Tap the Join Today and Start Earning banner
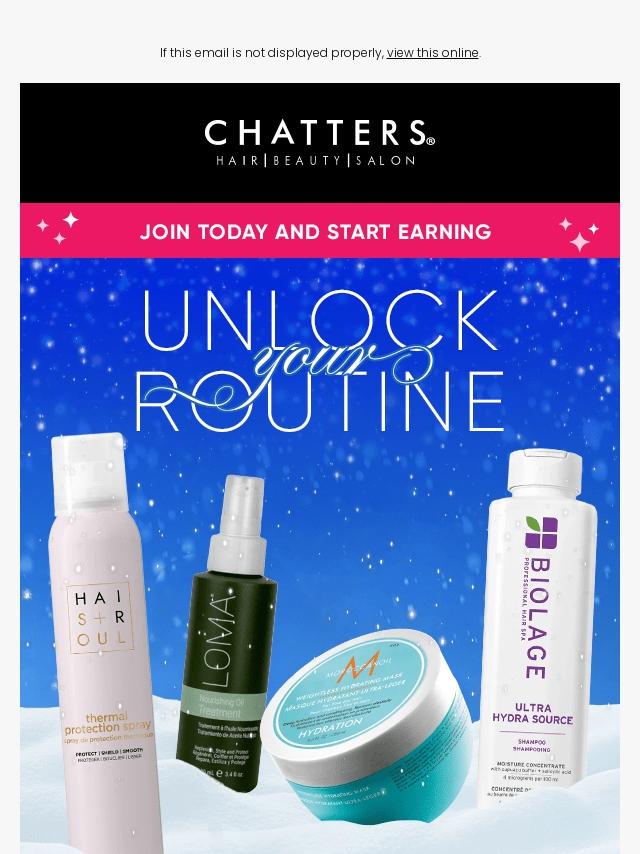Viewport: 640px width, 854px height. coord(320,231)
